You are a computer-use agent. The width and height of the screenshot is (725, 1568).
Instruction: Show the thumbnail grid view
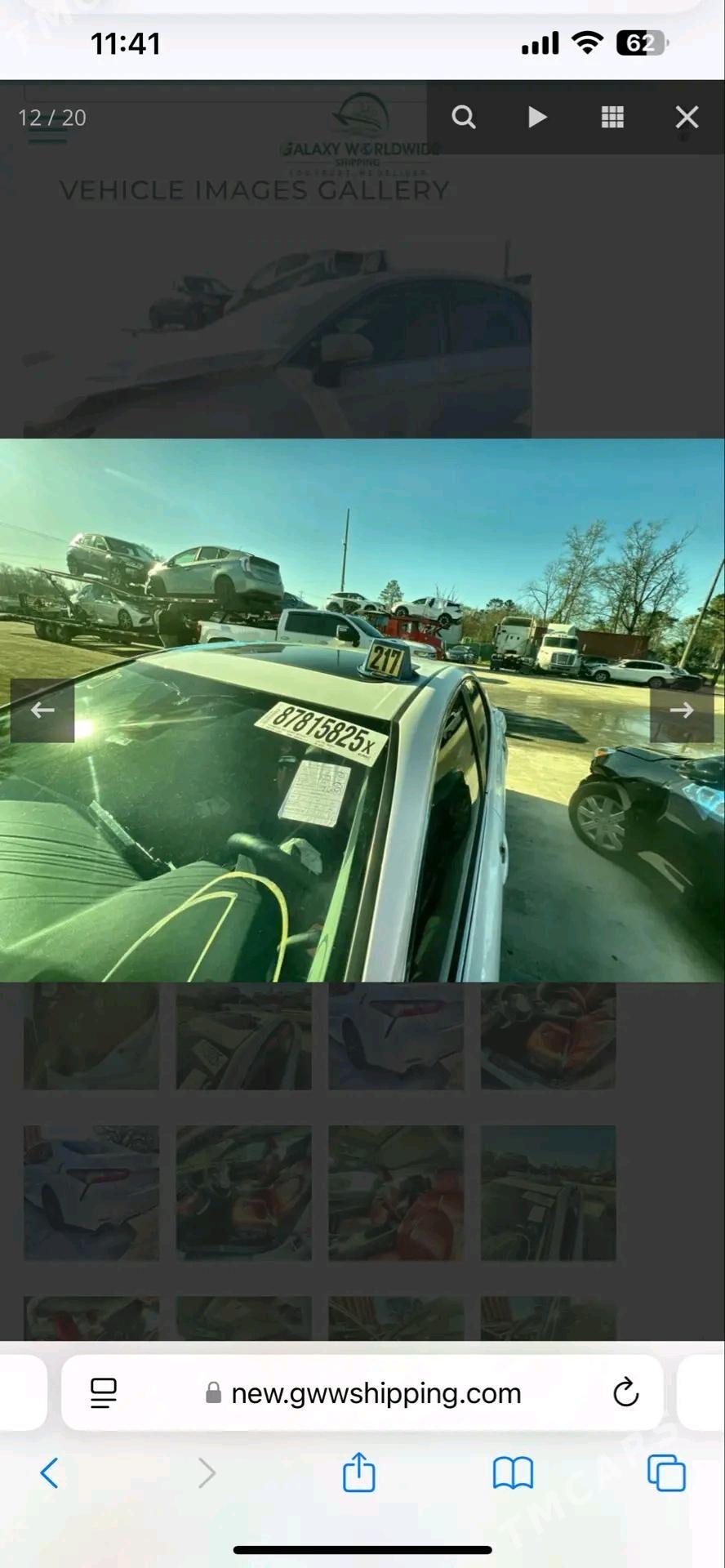(612, 118)
